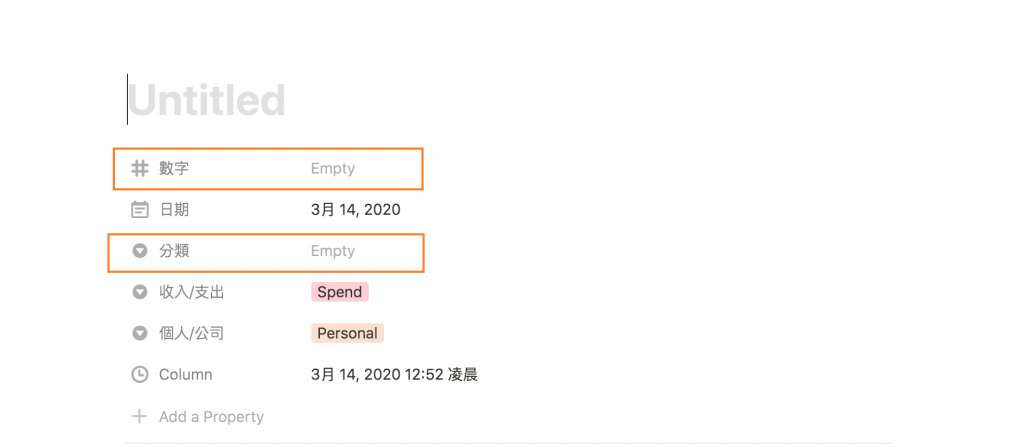Viewport: 1024px width, 447px height.
Task: Change the 收入/支出 Spend tag
Action: tap(340, 292)
